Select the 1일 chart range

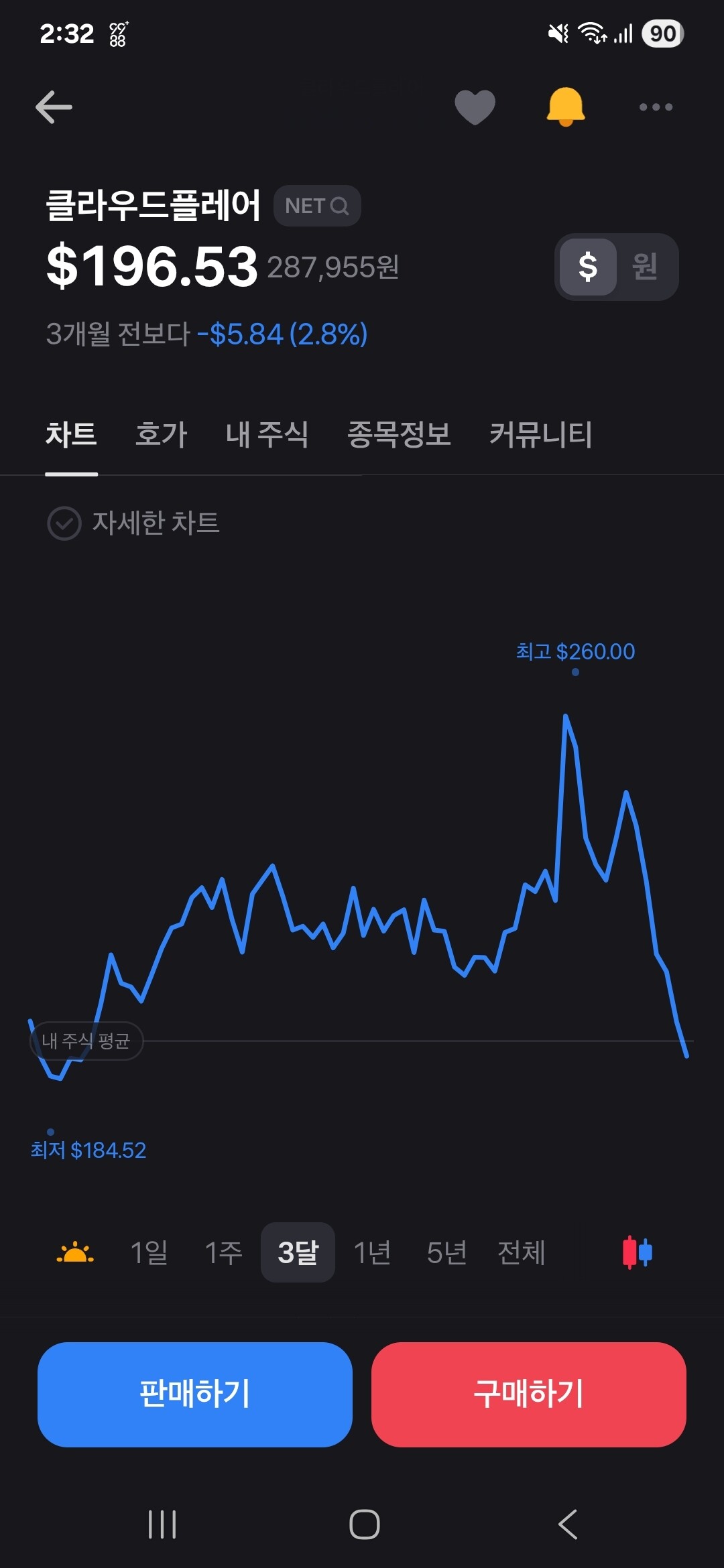(149, 1252)
